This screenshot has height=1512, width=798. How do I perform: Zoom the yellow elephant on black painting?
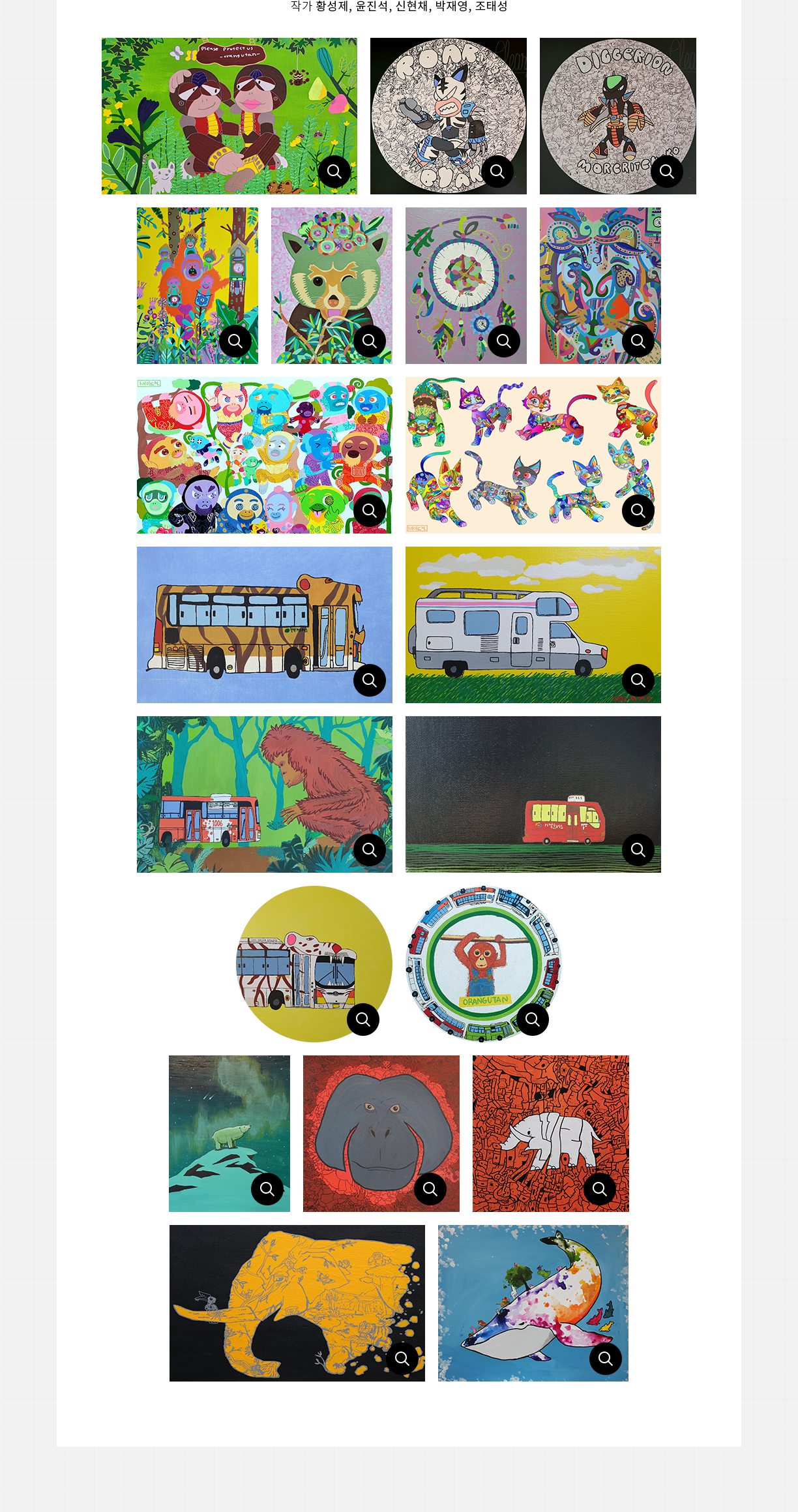pyautogui.click(x=402, y=1359)
